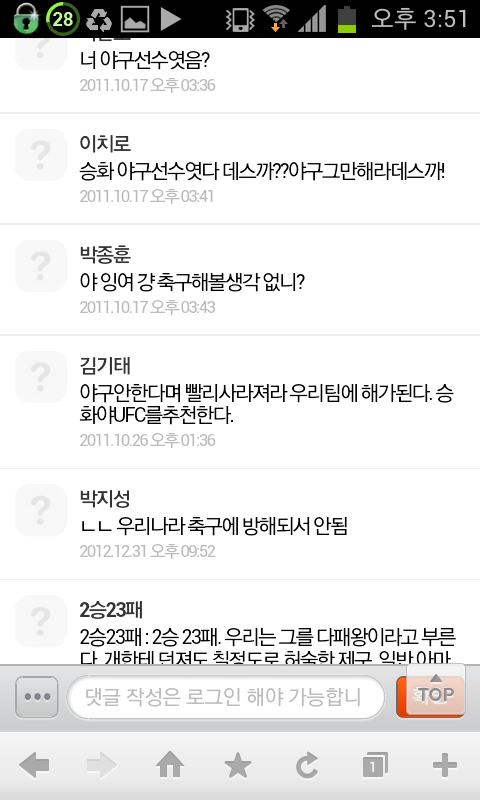The width and height of the screenshot is (480, 800).
Task: Jump to top with the TOP button
Action: click(x=436, y=689)
